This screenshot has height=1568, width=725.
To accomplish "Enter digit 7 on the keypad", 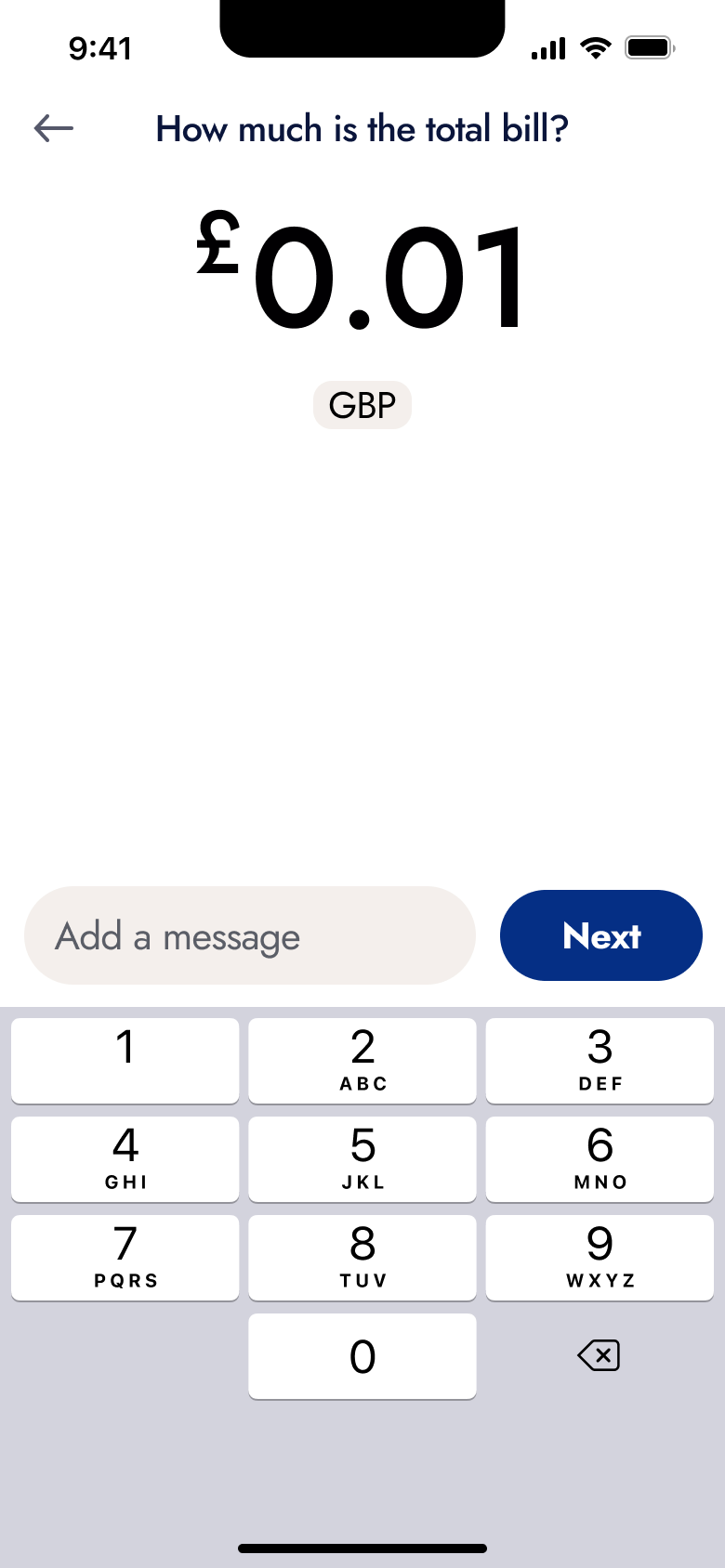I will (x=125, y=1258).
